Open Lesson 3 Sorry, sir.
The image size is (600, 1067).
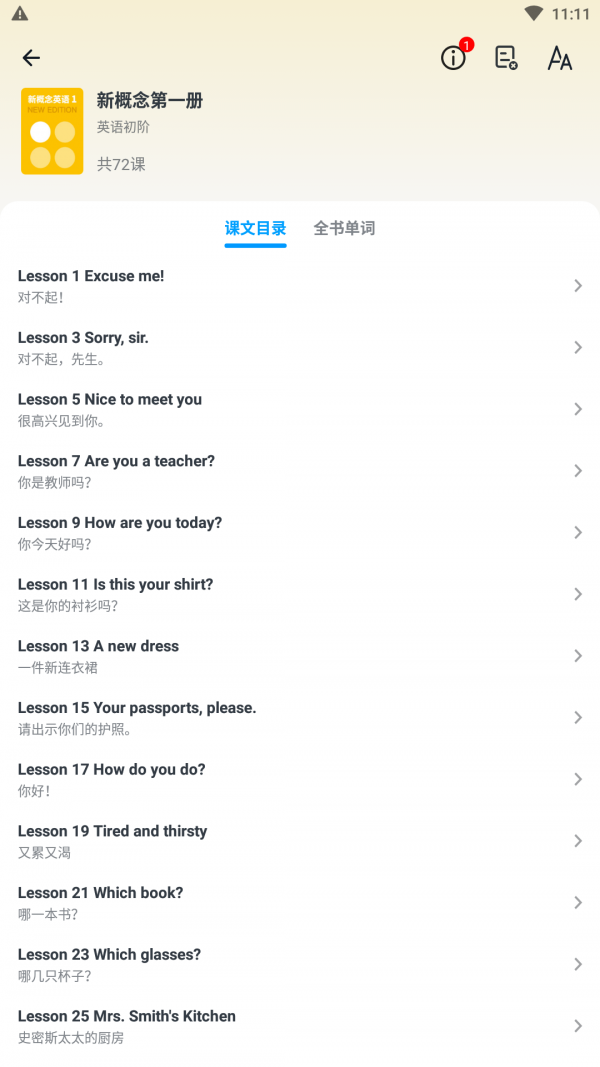pyautogui.click(x=300, y=348)
